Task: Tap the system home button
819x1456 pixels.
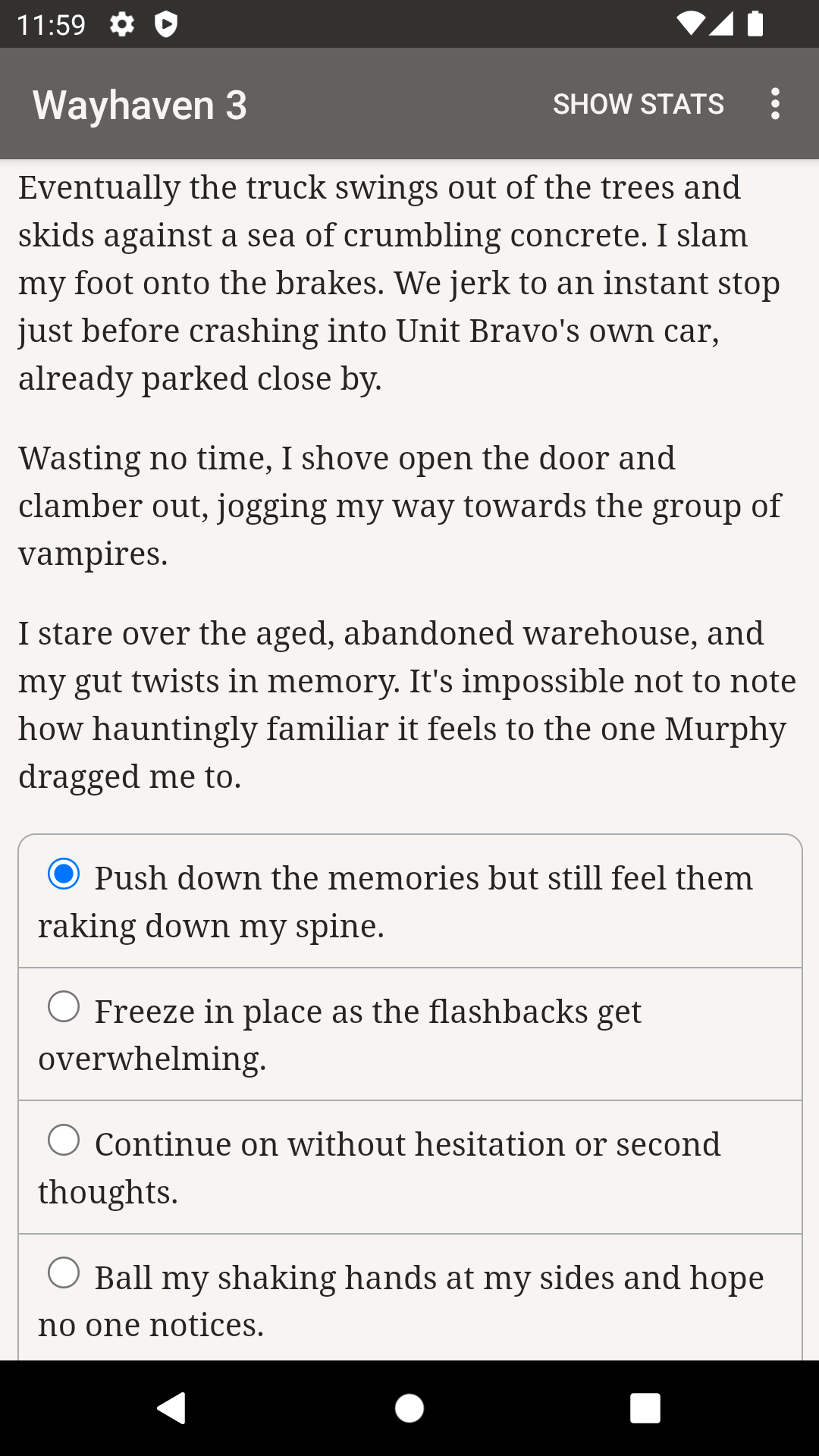Action: [409, 1408]
